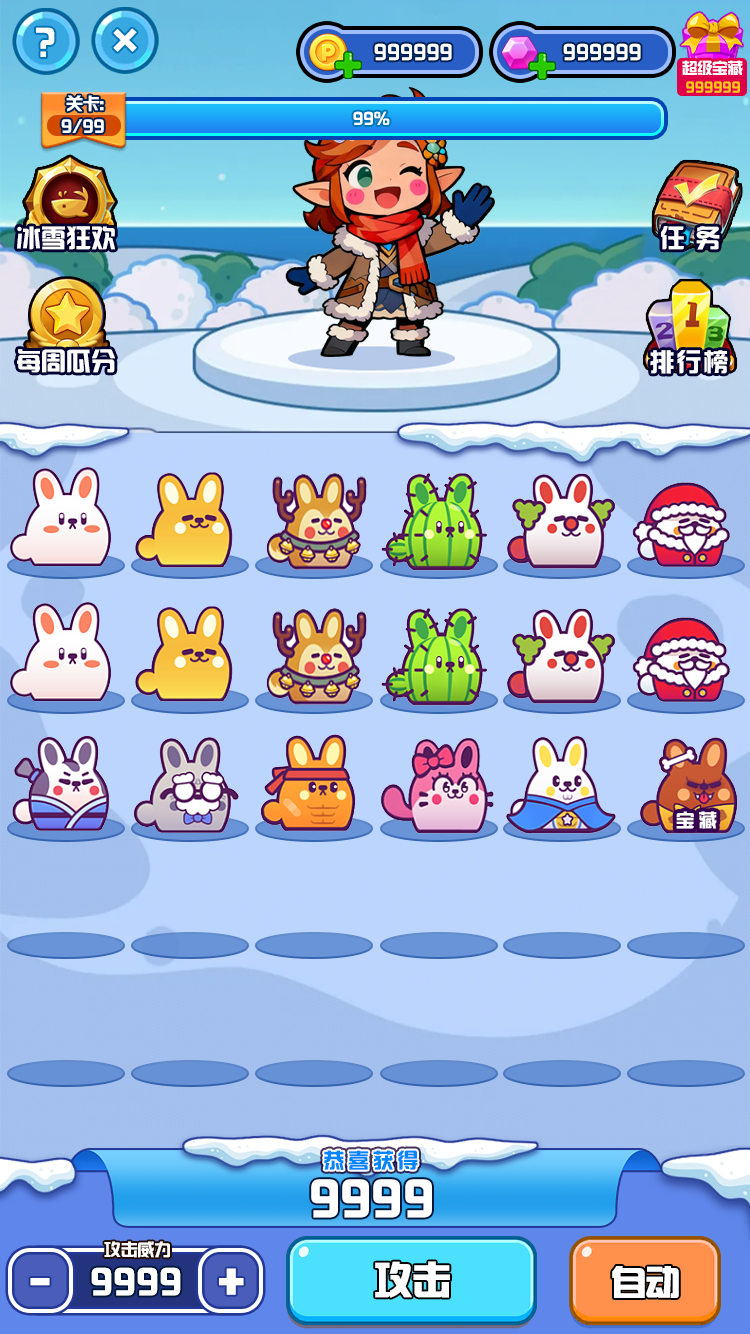Select the white bunny in blue cape
The width and height of the screenshot is (750, 1334).
pyautogui.click(x=561, y=786)
